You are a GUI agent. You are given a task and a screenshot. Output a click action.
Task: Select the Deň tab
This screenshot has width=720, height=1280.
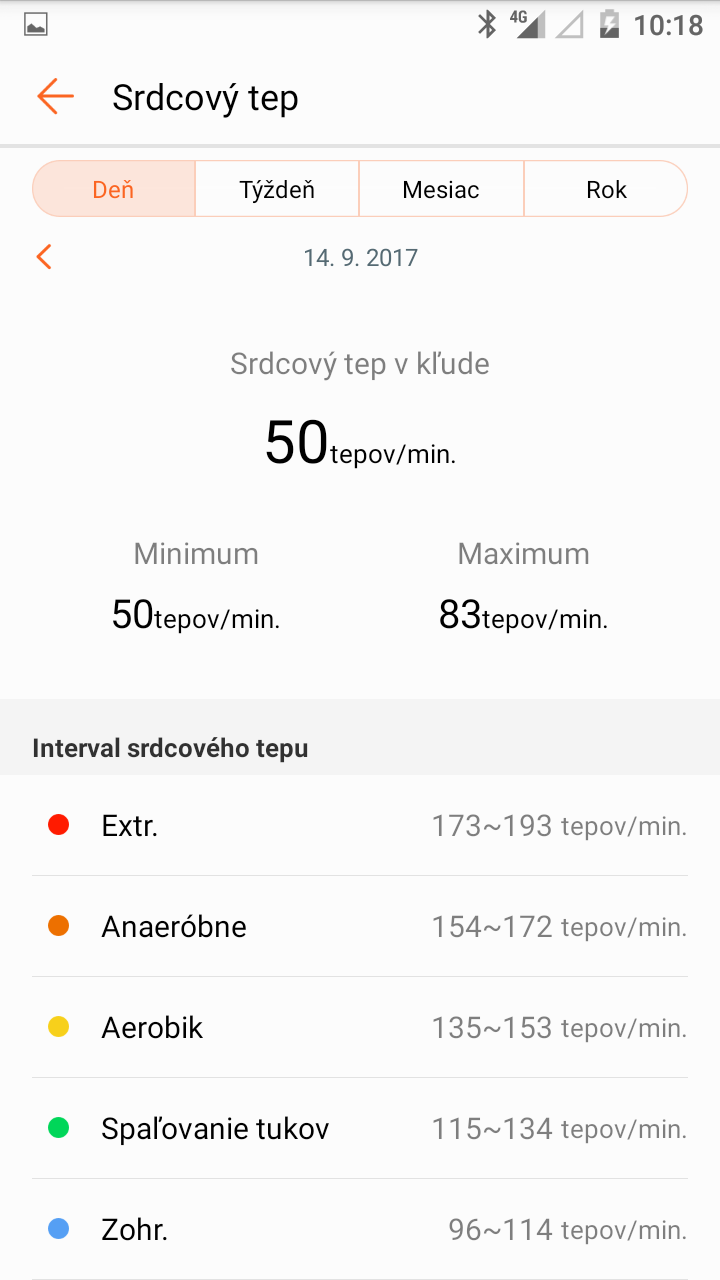point(114,189)
